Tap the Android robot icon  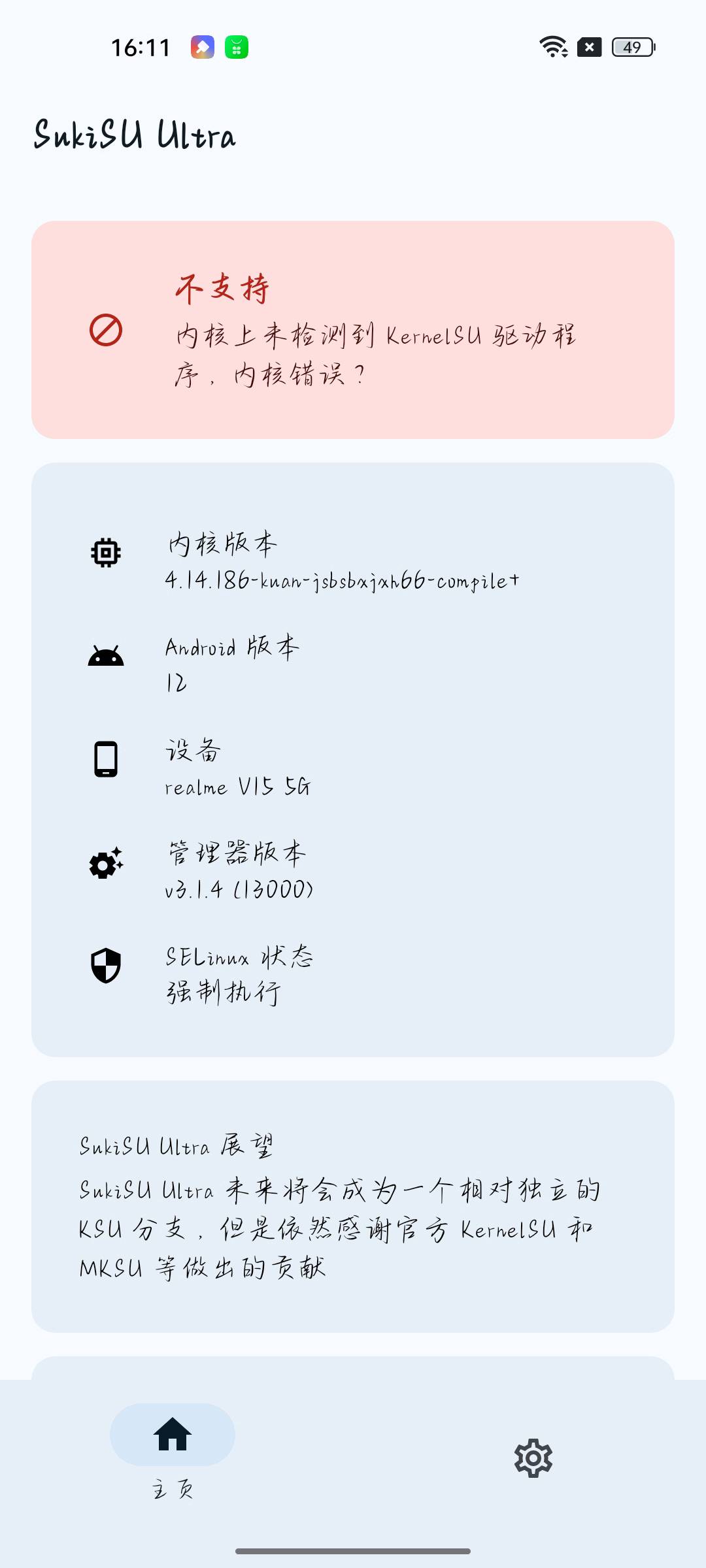click(x=107, y=653)
